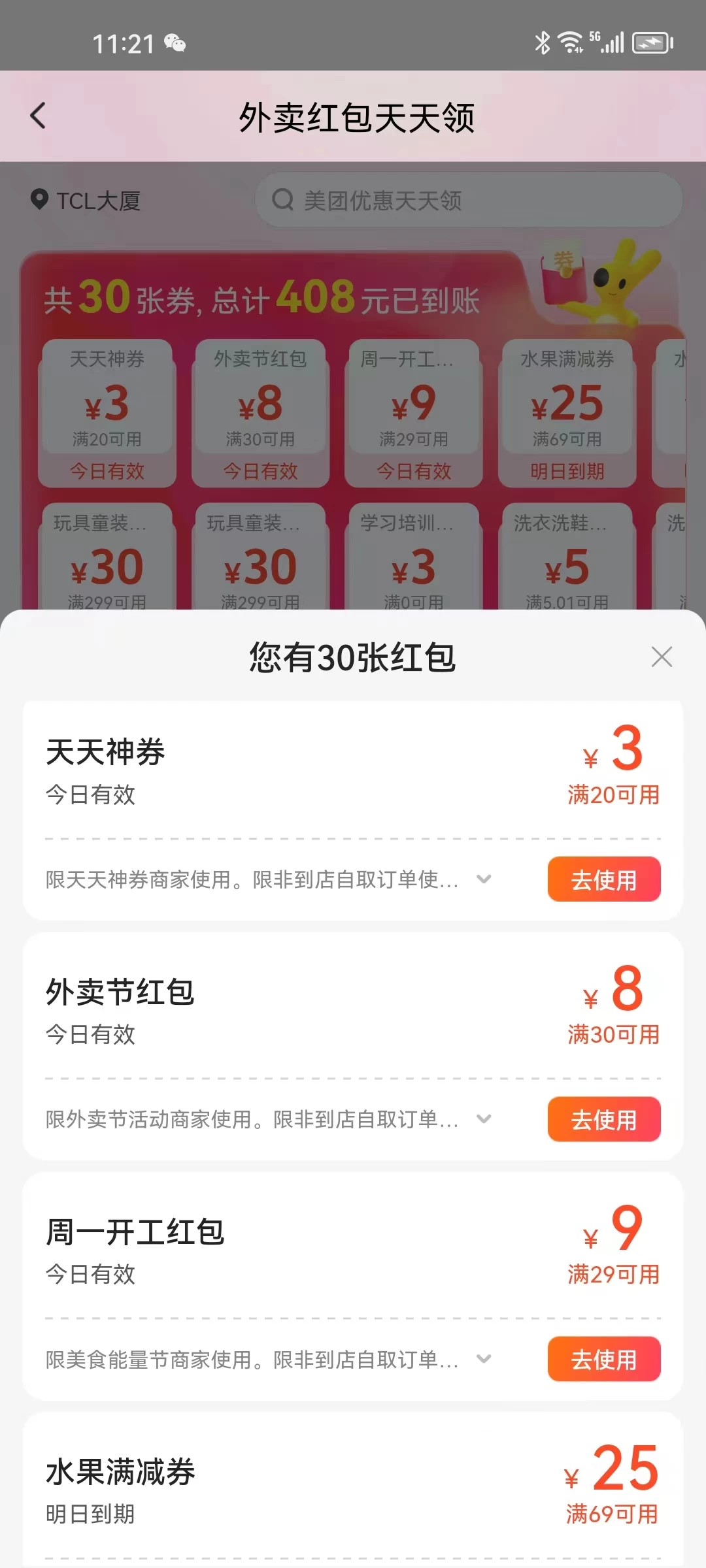Close the 您有30张红包 popup
Screen dimensions: 706x1568
tap(662, 658)
